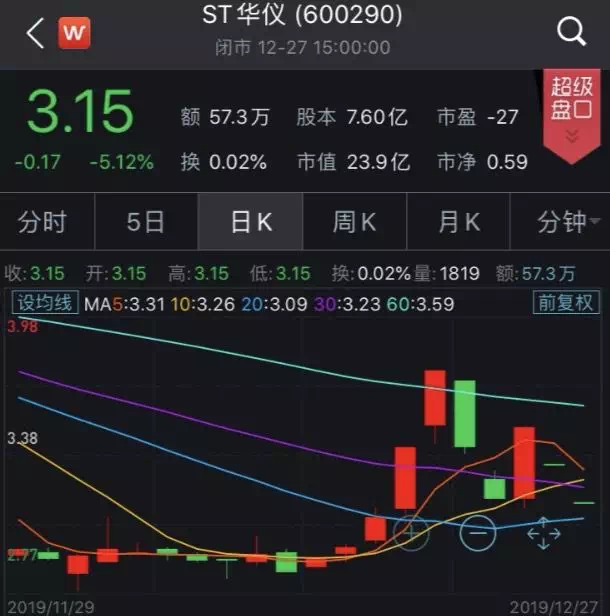Open the 分钟 interval dropdown

point(561,222)
